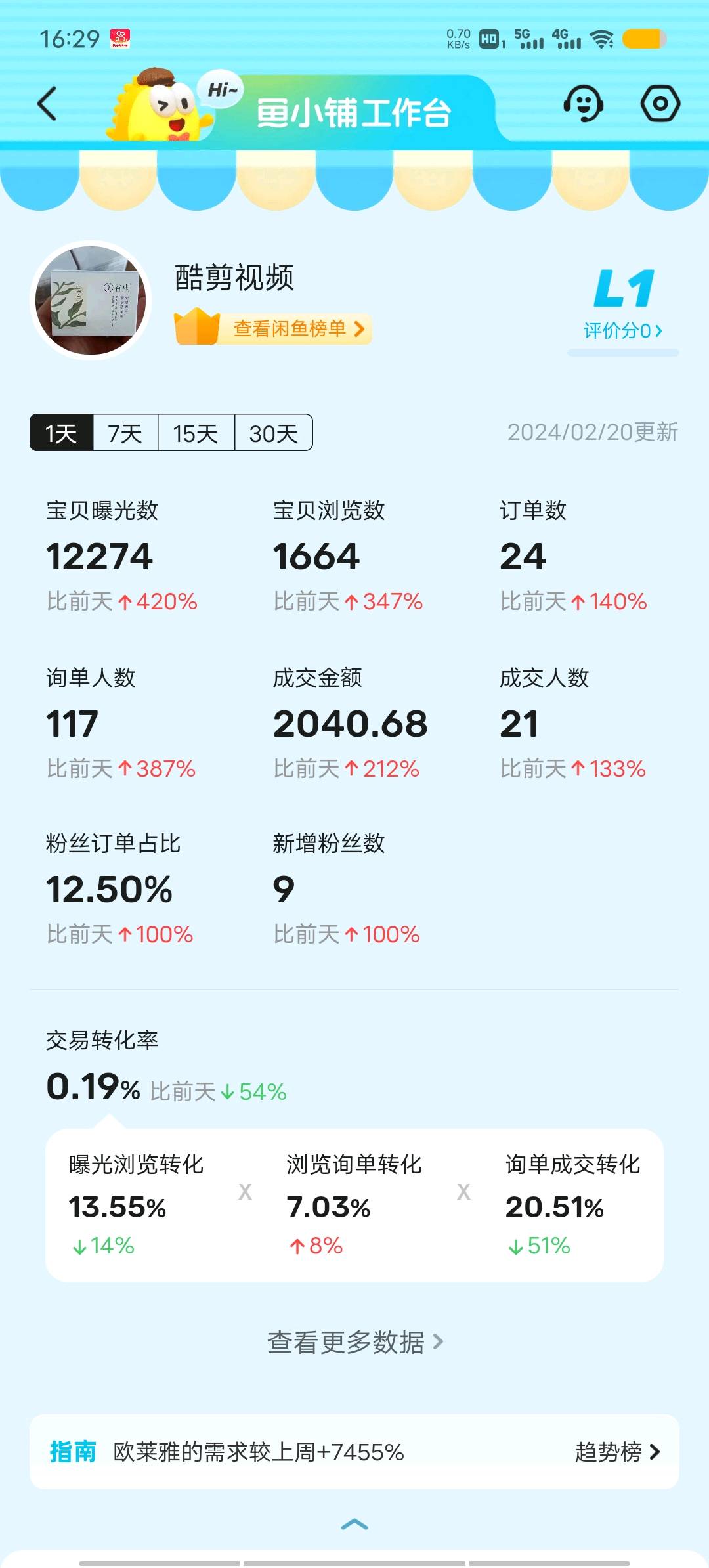Open 趋势榜 trend ranking

(x=618, y=1452)
